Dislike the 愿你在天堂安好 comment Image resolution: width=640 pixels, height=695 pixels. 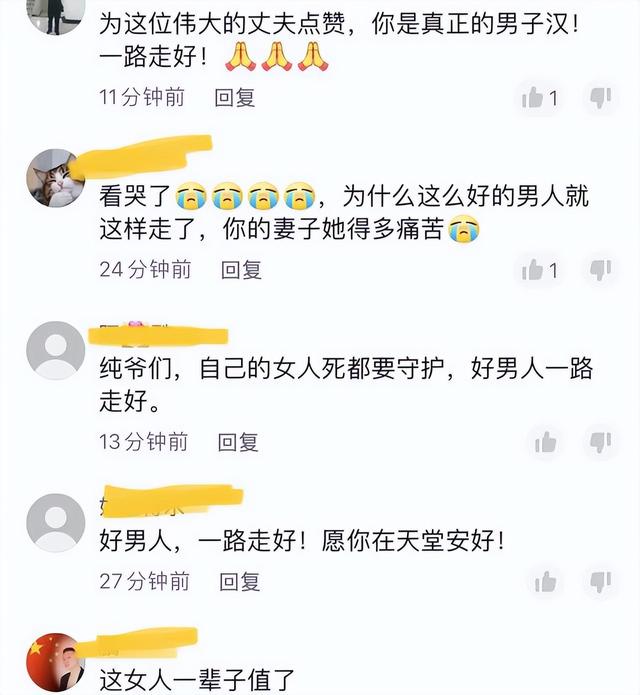[600, 581]
